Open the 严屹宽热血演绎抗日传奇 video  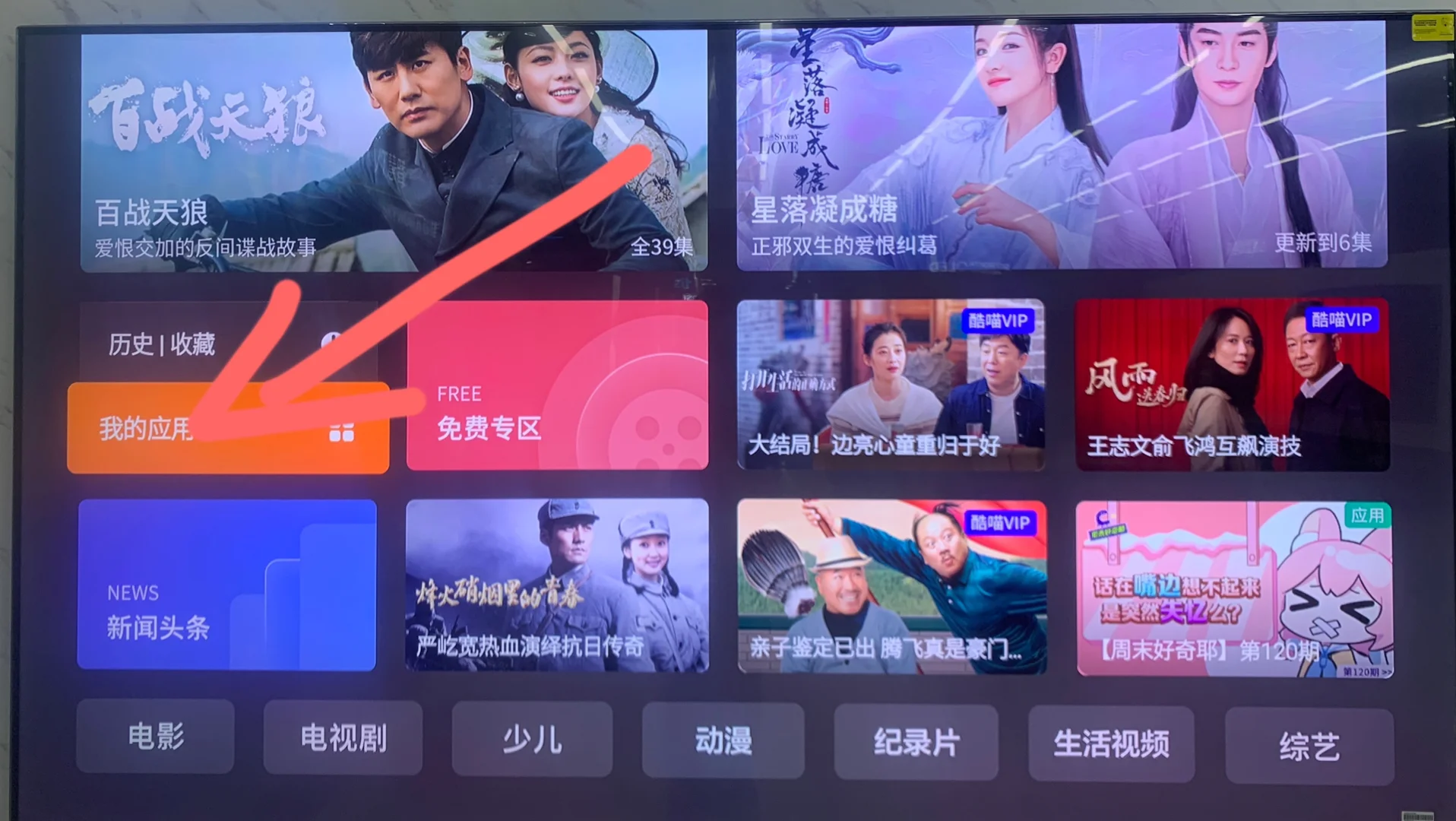(557, 585)
